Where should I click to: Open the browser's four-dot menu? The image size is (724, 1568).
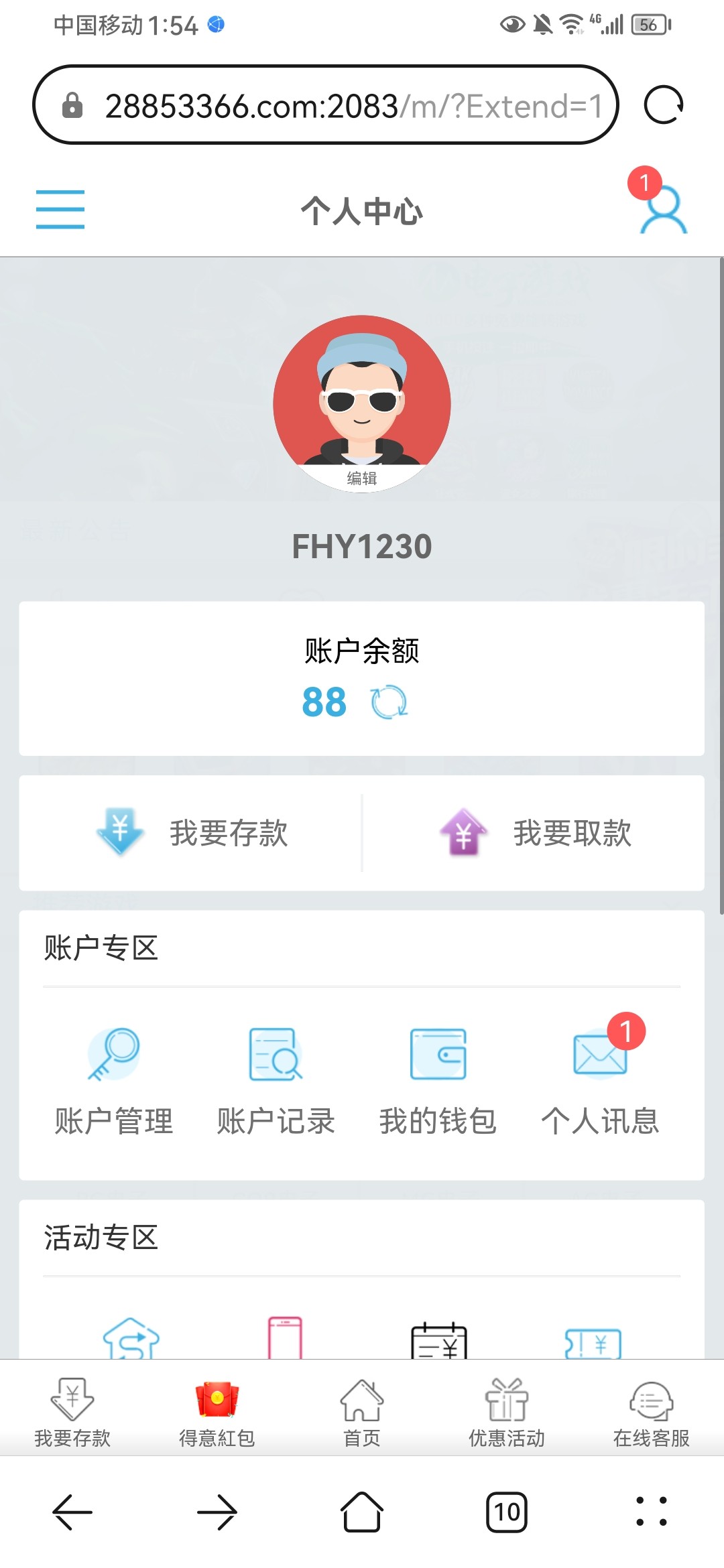tap(651, 1512)
